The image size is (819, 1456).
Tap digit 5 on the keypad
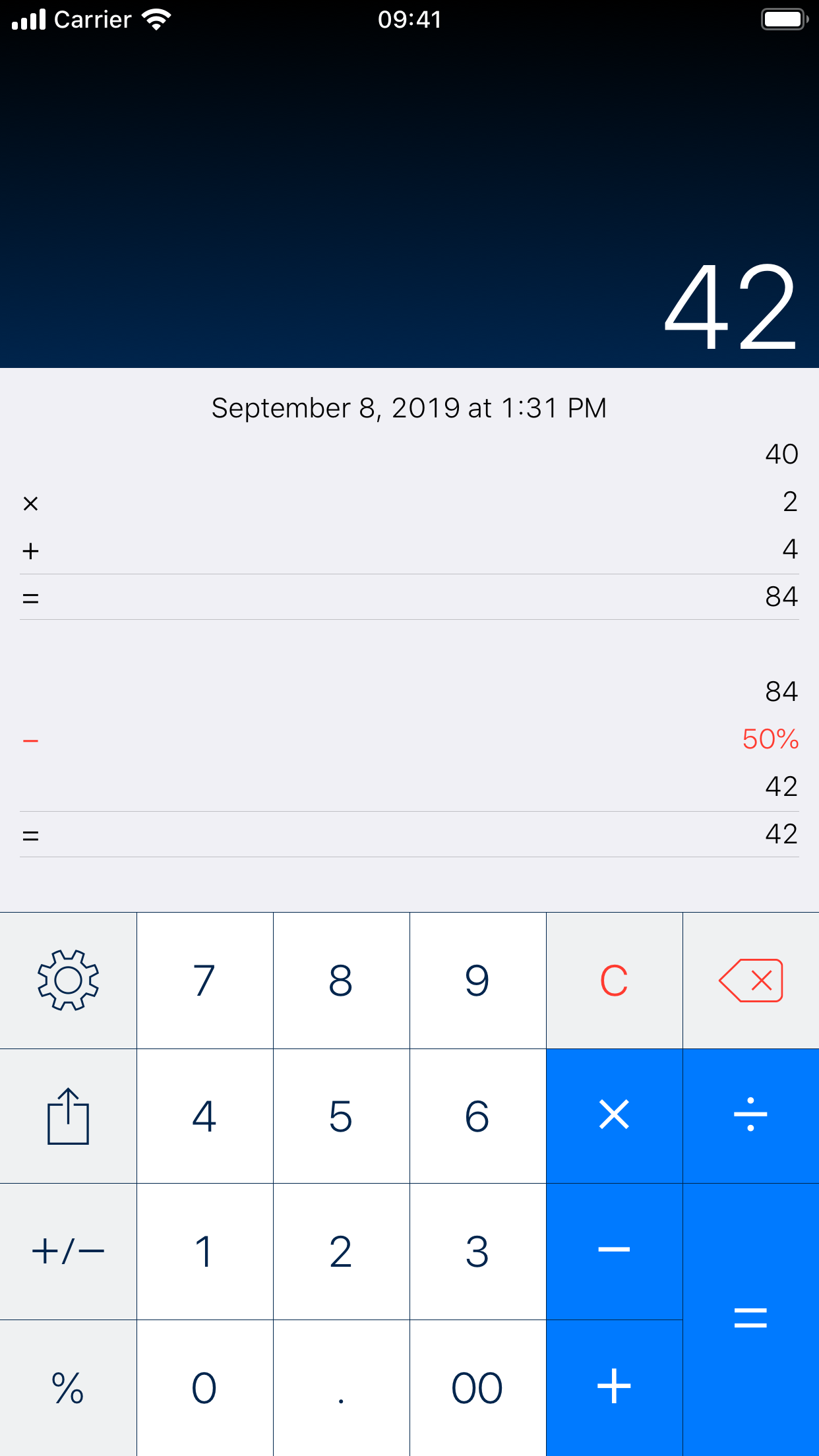point(341,1116)
